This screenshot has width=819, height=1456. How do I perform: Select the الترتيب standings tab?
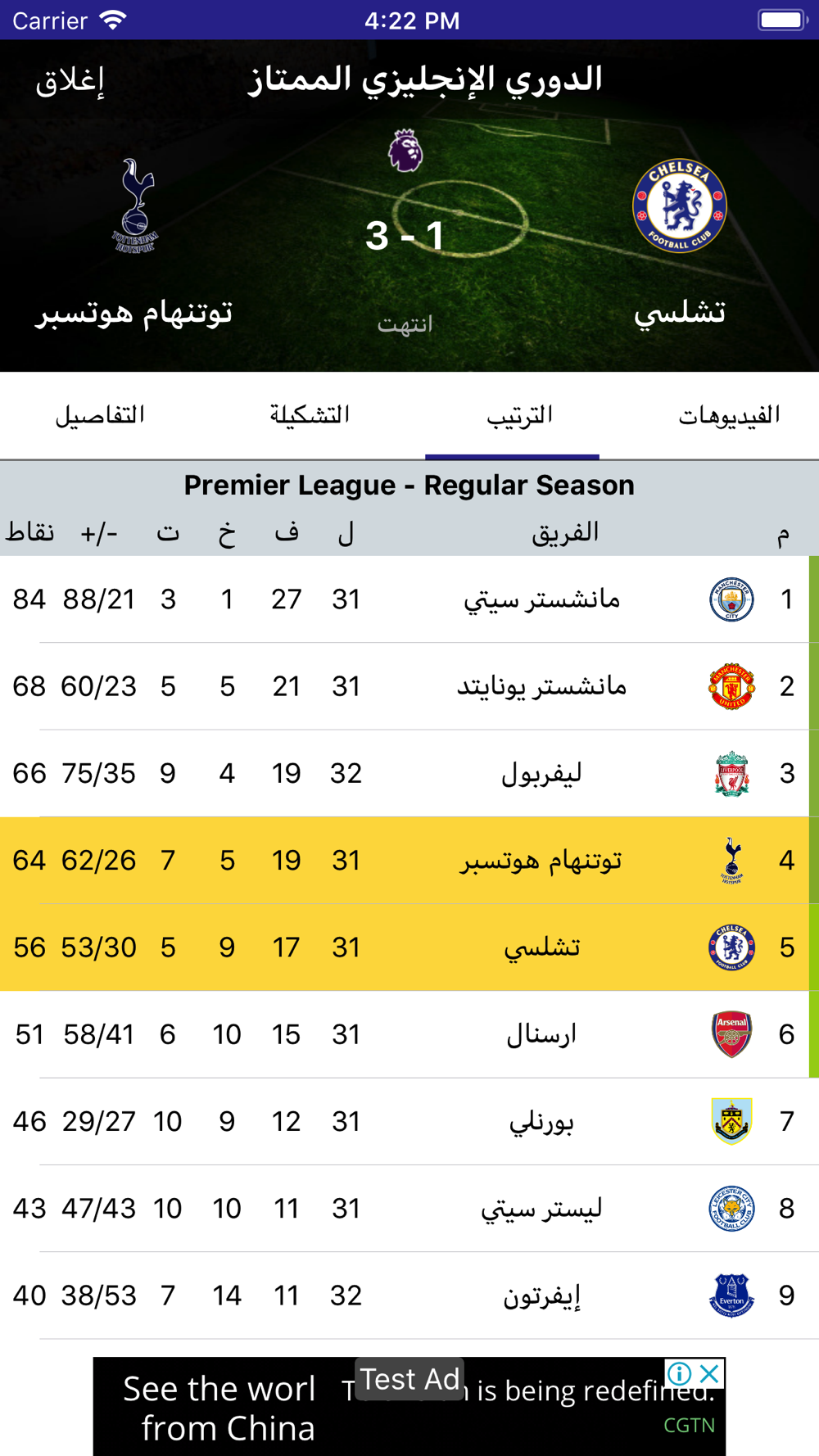[x=519, y=415]
